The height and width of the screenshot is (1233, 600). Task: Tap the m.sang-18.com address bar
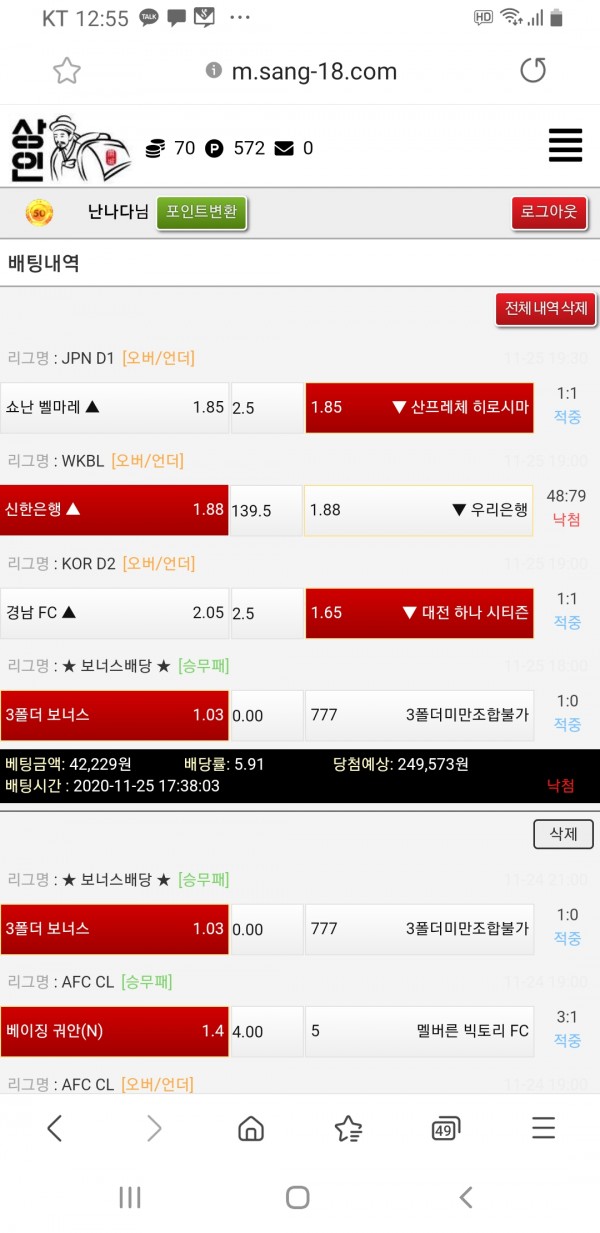313,71
